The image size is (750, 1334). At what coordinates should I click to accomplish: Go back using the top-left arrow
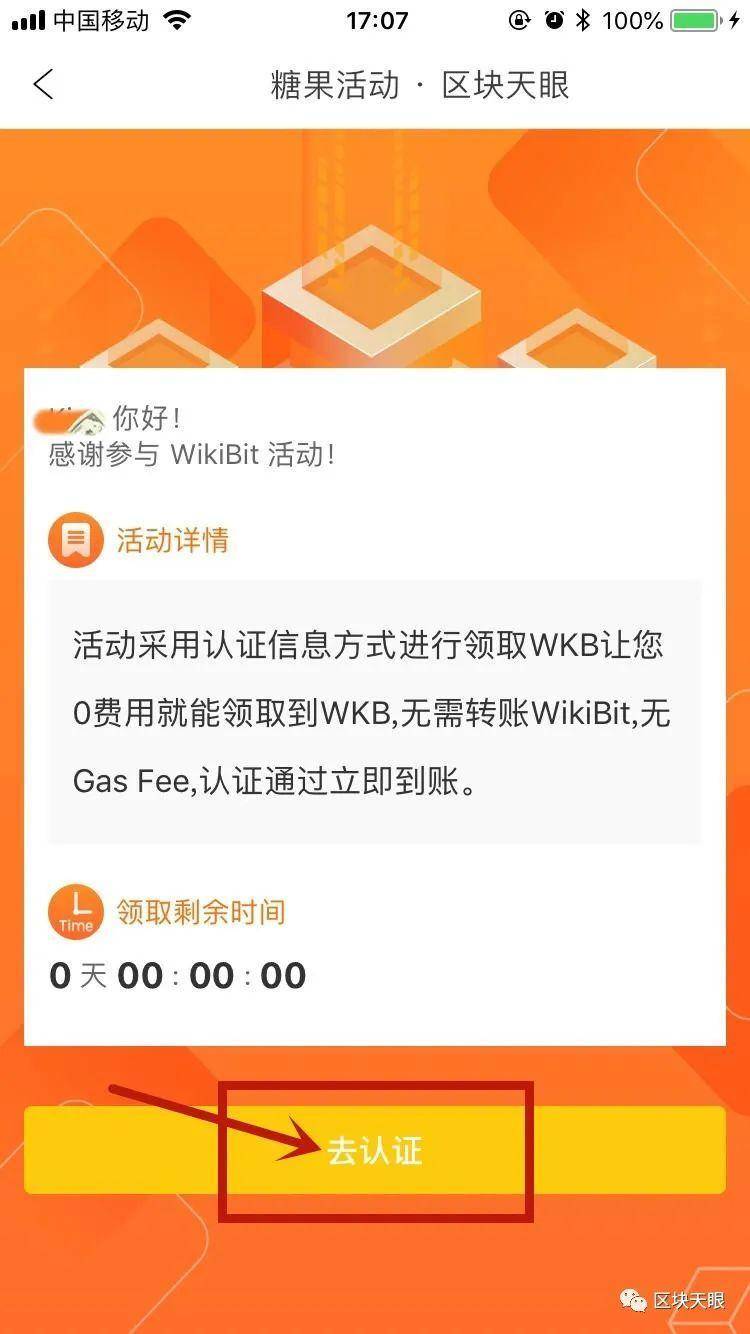point(43,84)
